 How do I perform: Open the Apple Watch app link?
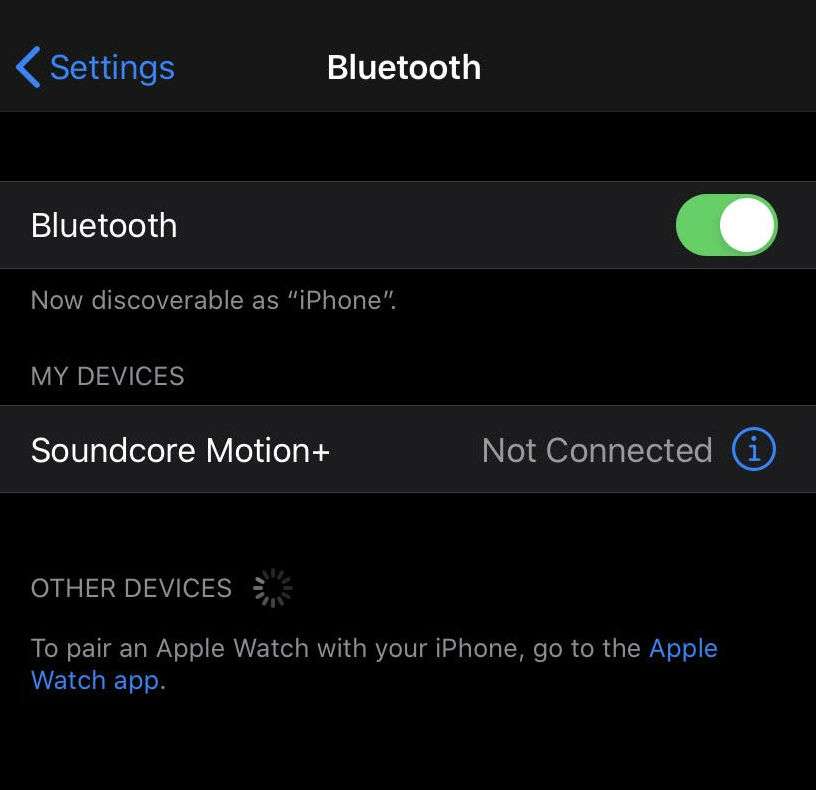click(683, 648)
